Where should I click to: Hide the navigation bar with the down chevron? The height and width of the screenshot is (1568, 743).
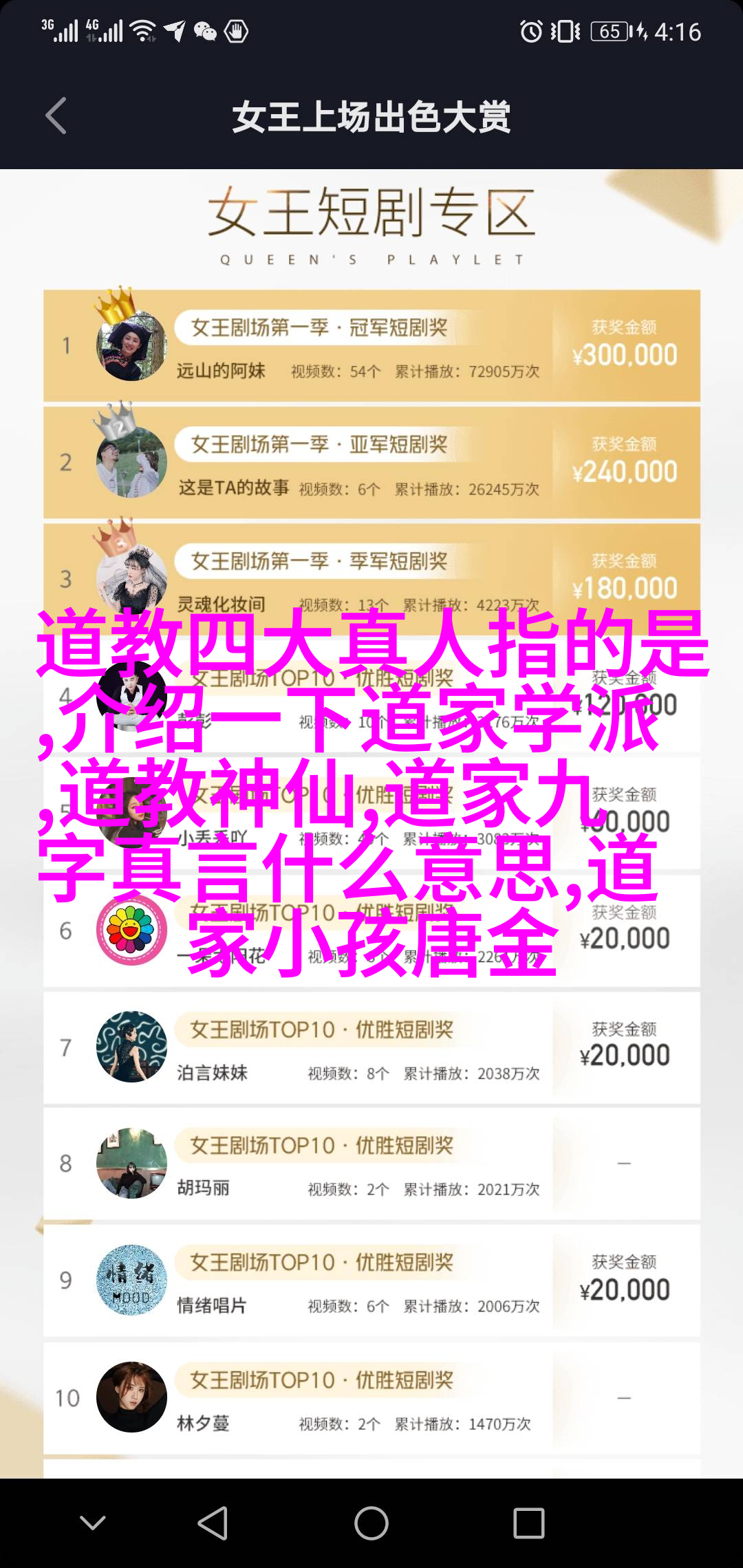93,1523
